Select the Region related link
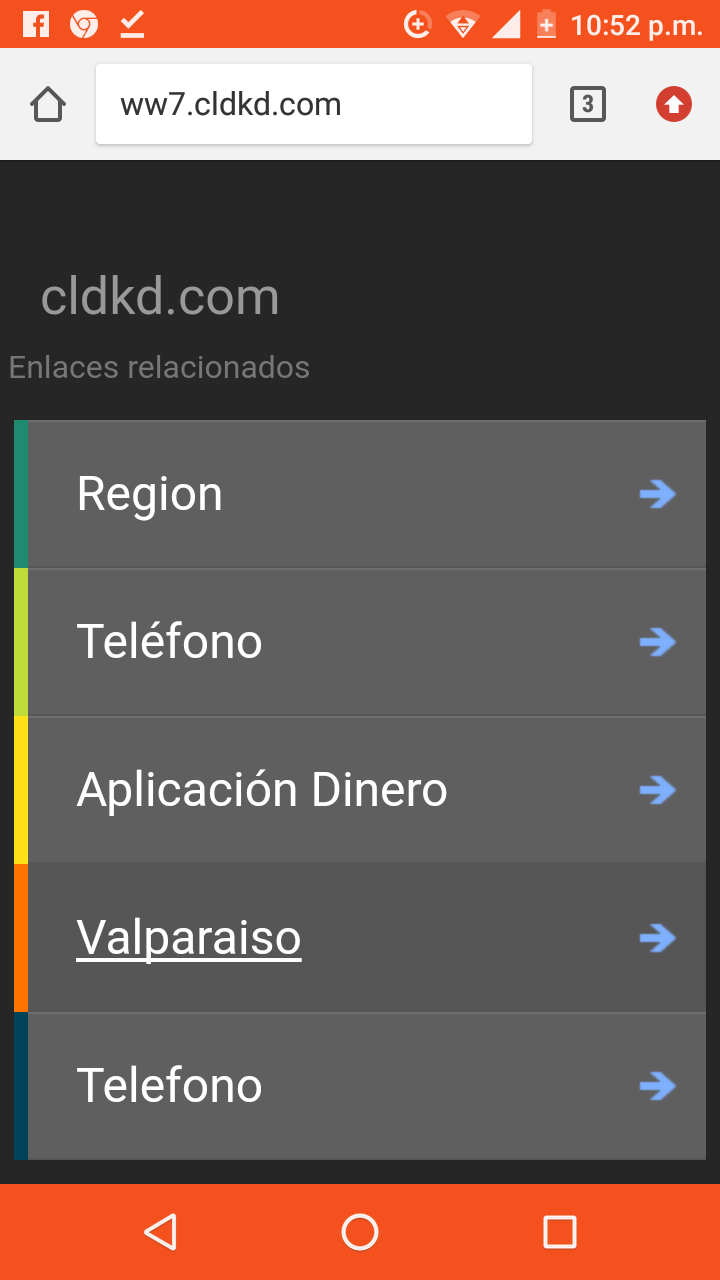Viewport: 720px width, 1280px height. 150,493
